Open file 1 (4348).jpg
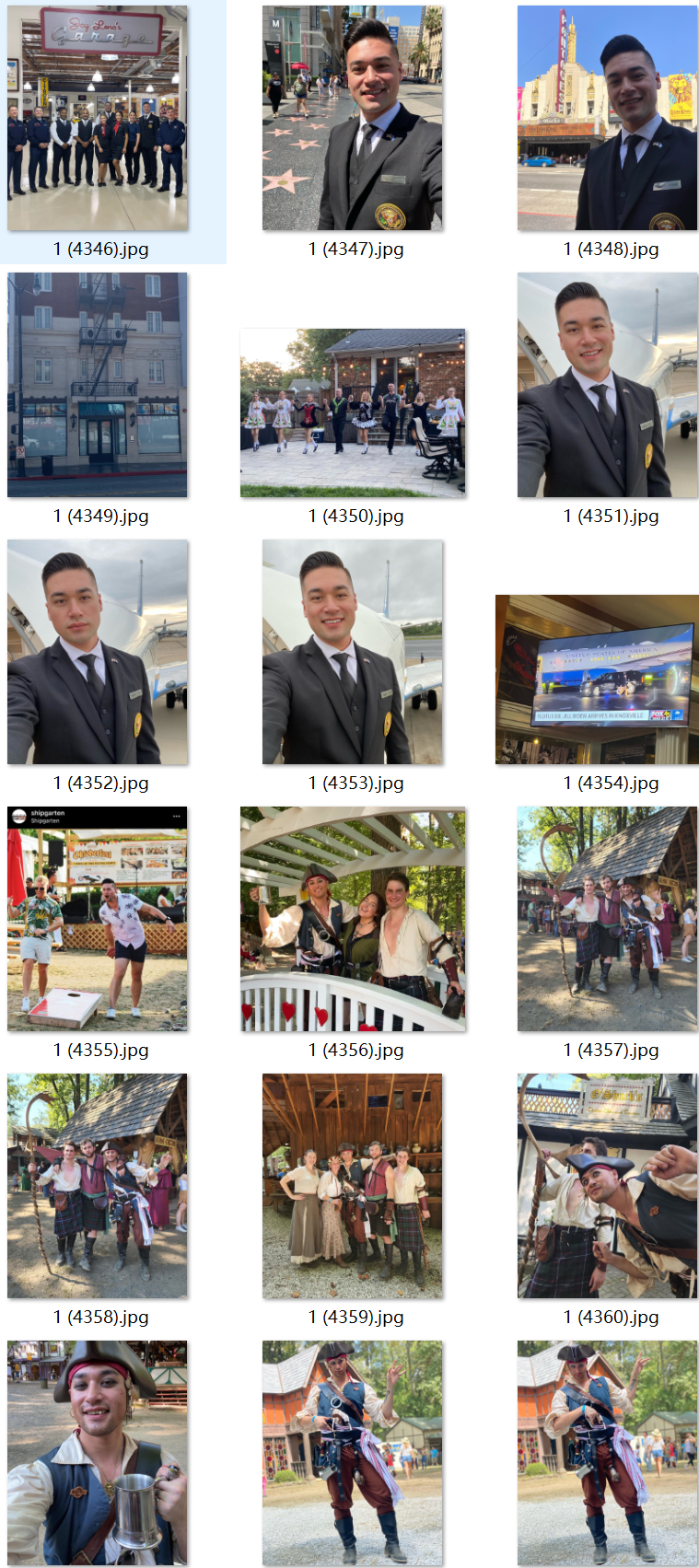 point(607,119)
